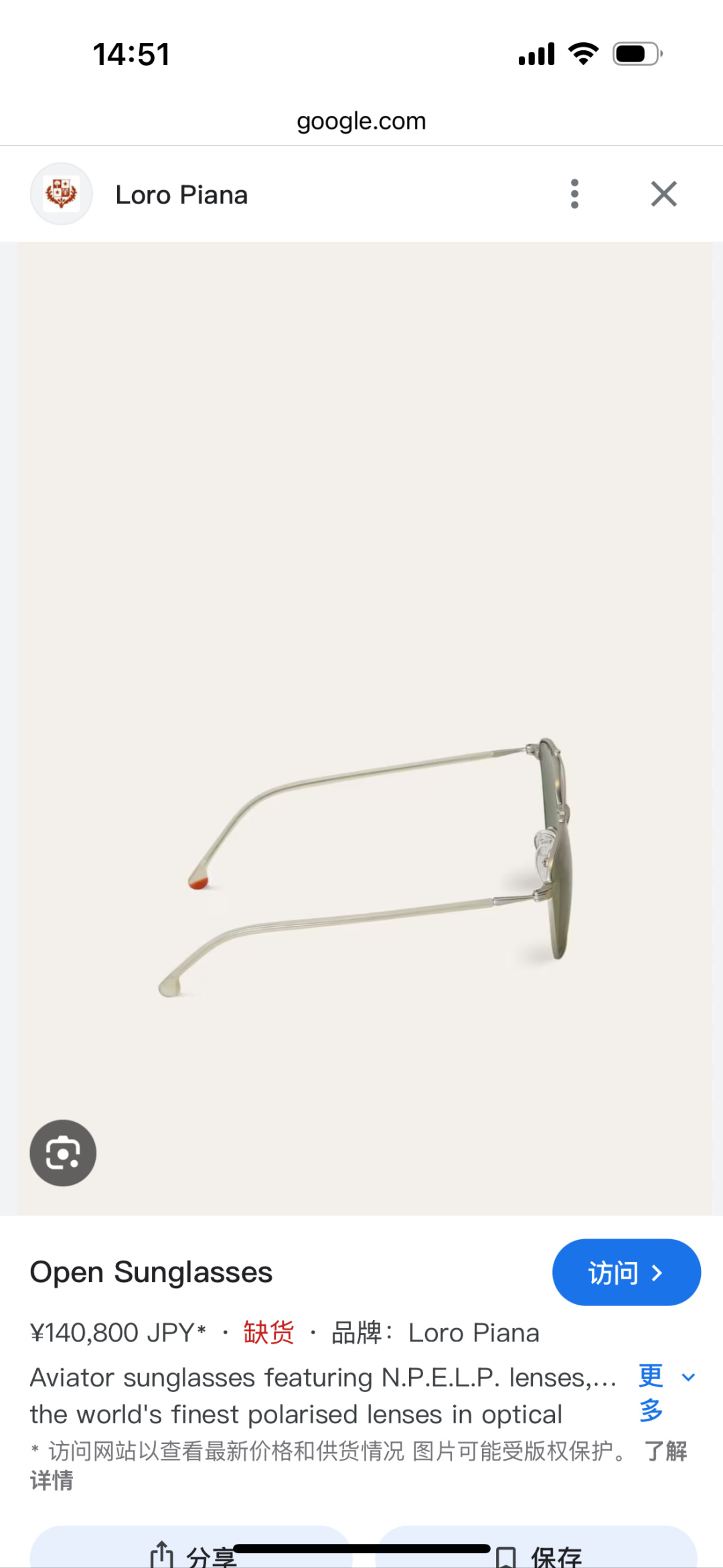Open the 了解详情 learn more link
The height and width of the screenshot is (1568, 723).
665,1451
